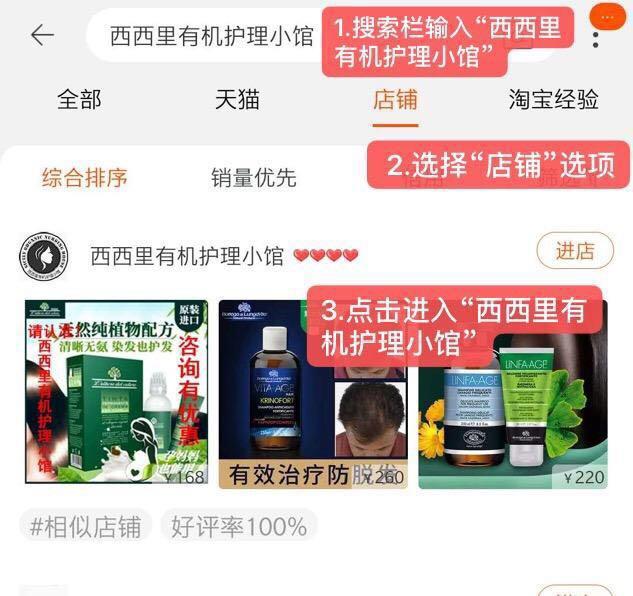Go back using the back arrow
633x596 pixels.
[41, 36]
